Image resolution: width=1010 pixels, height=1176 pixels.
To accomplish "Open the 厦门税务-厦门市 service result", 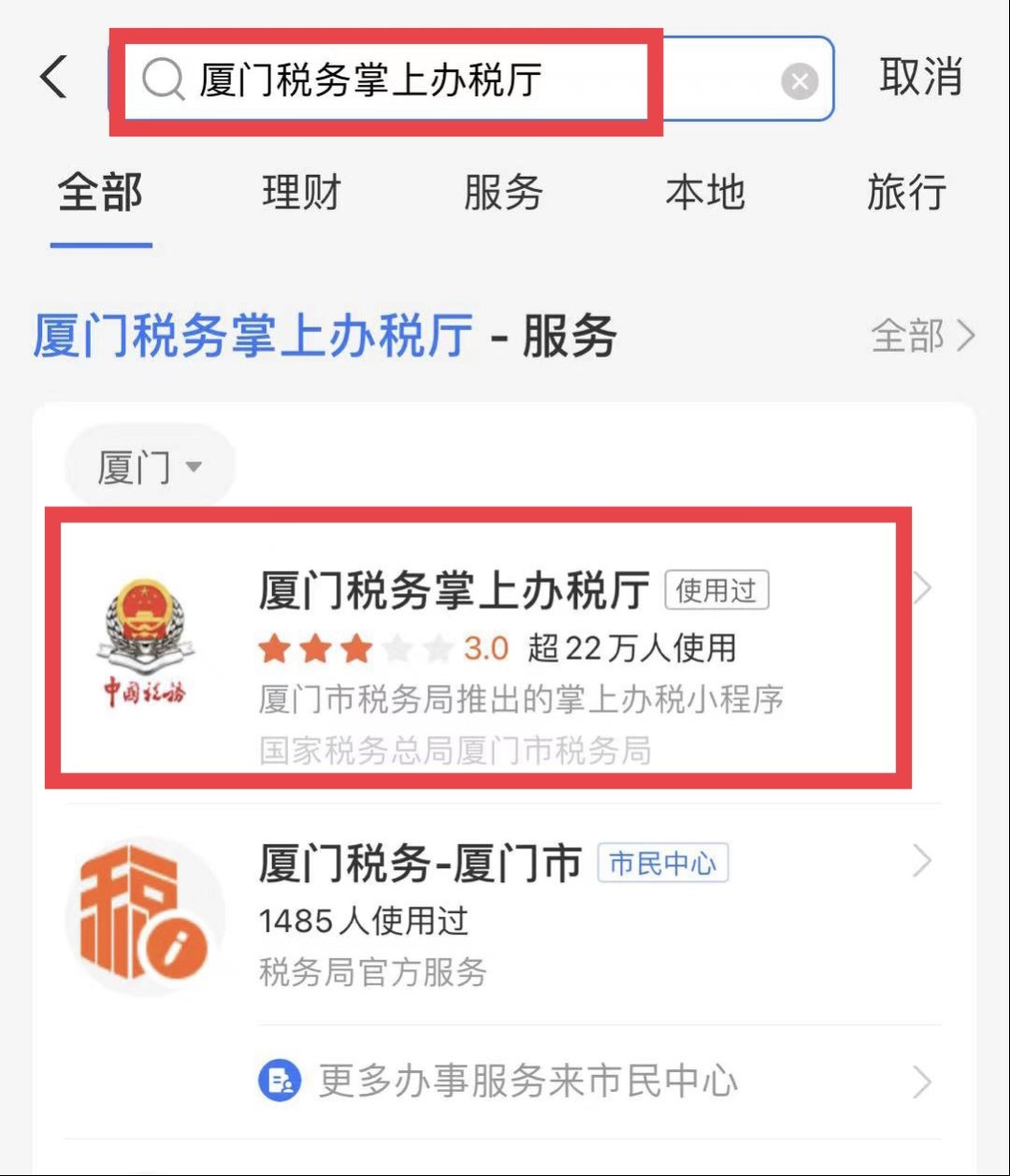I will [503, 914].
